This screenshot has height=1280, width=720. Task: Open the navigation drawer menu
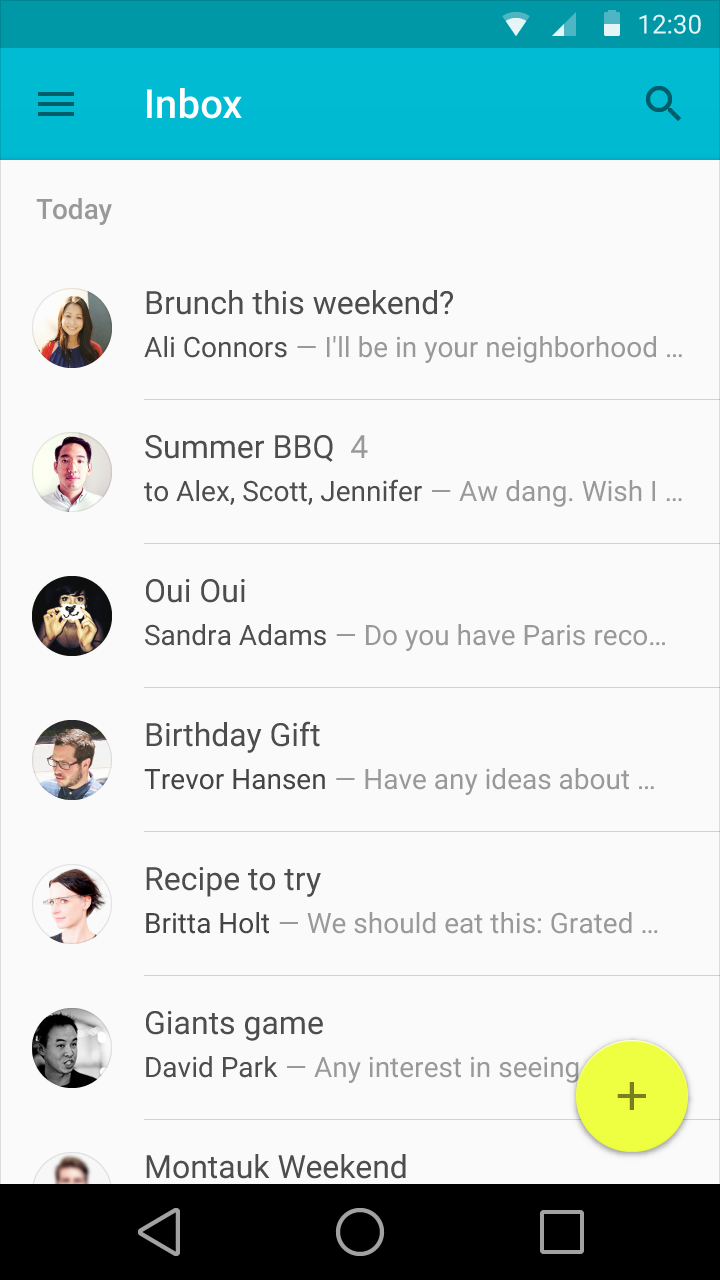tap(56, 104)
